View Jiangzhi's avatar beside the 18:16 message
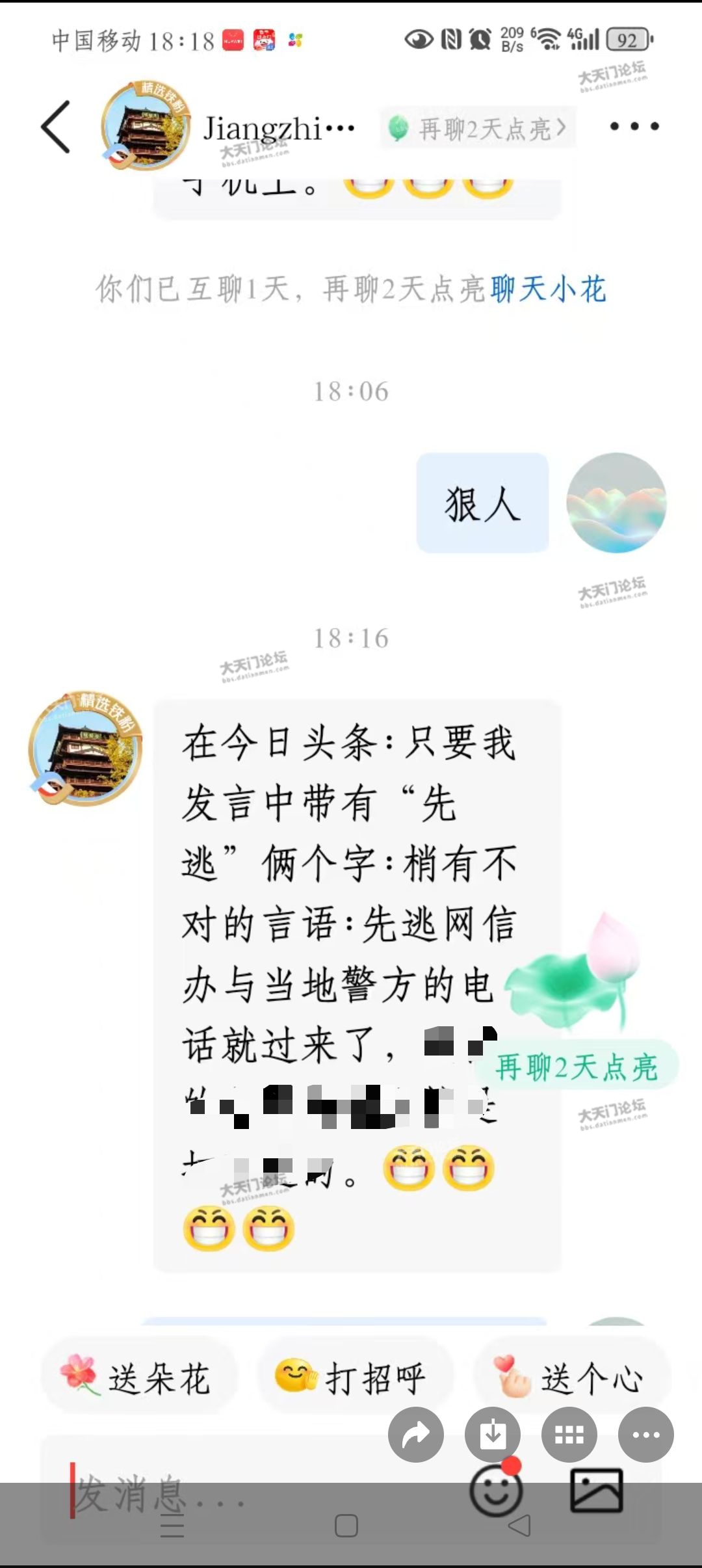Image resolution: width=702 pixels, height=1568 pixels. click(x=85, y=749)
